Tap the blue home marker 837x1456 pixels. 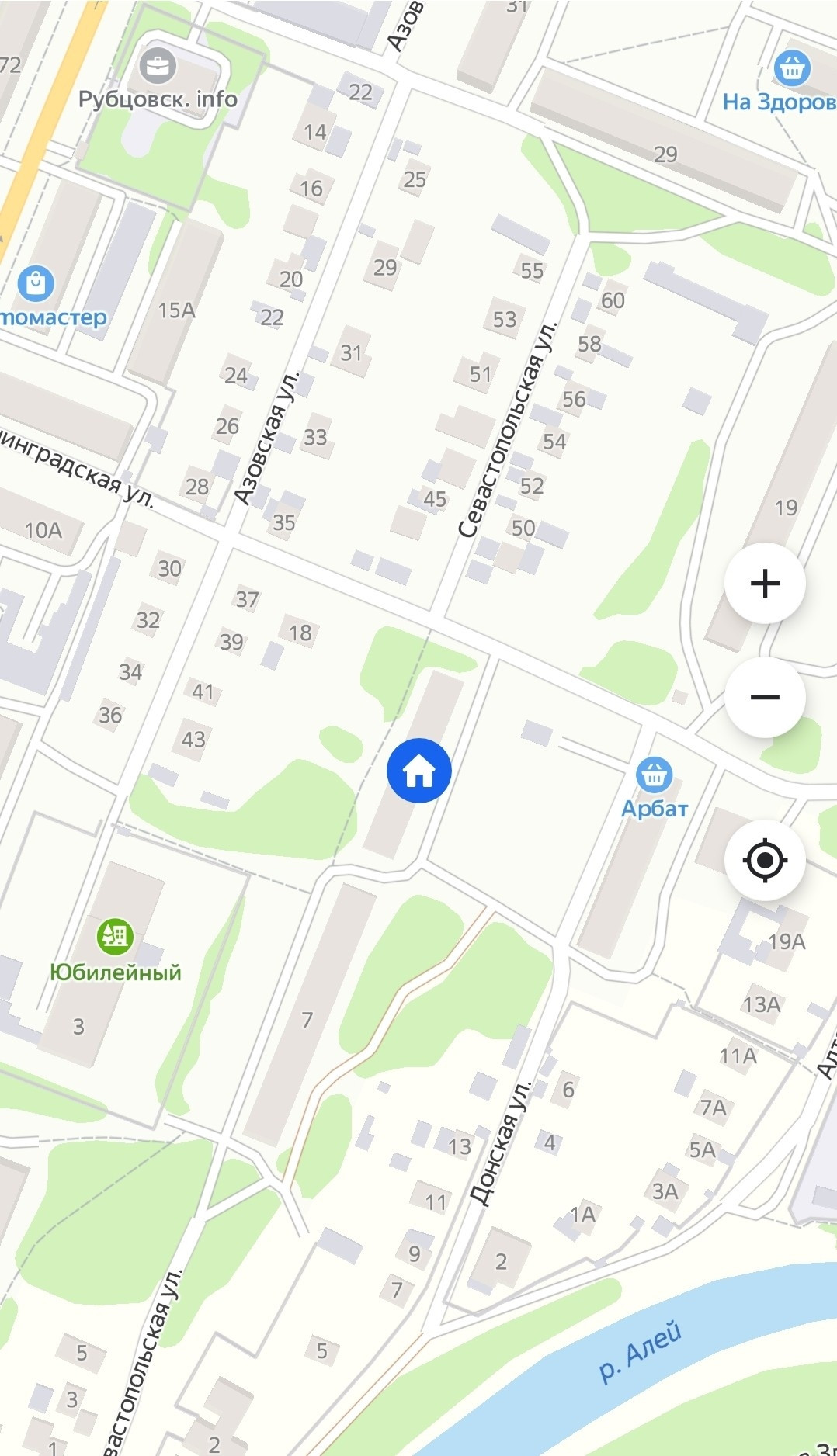419,770
